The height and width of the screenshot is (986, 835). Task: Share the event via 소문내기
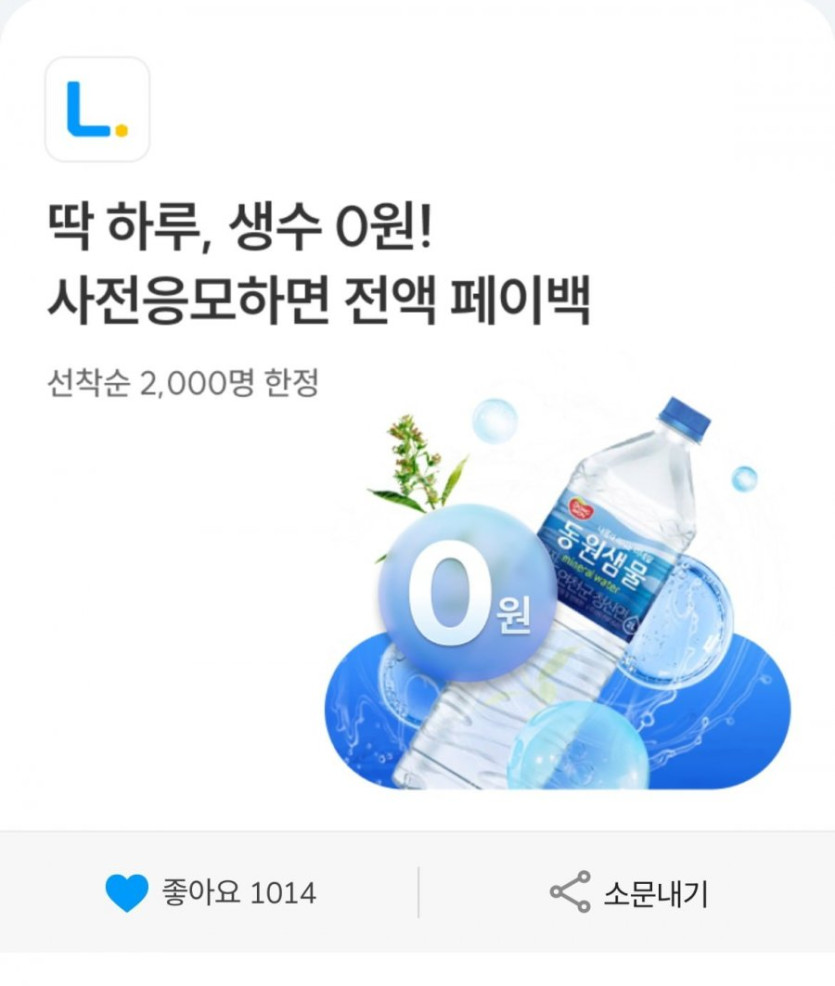click(628, 892)
